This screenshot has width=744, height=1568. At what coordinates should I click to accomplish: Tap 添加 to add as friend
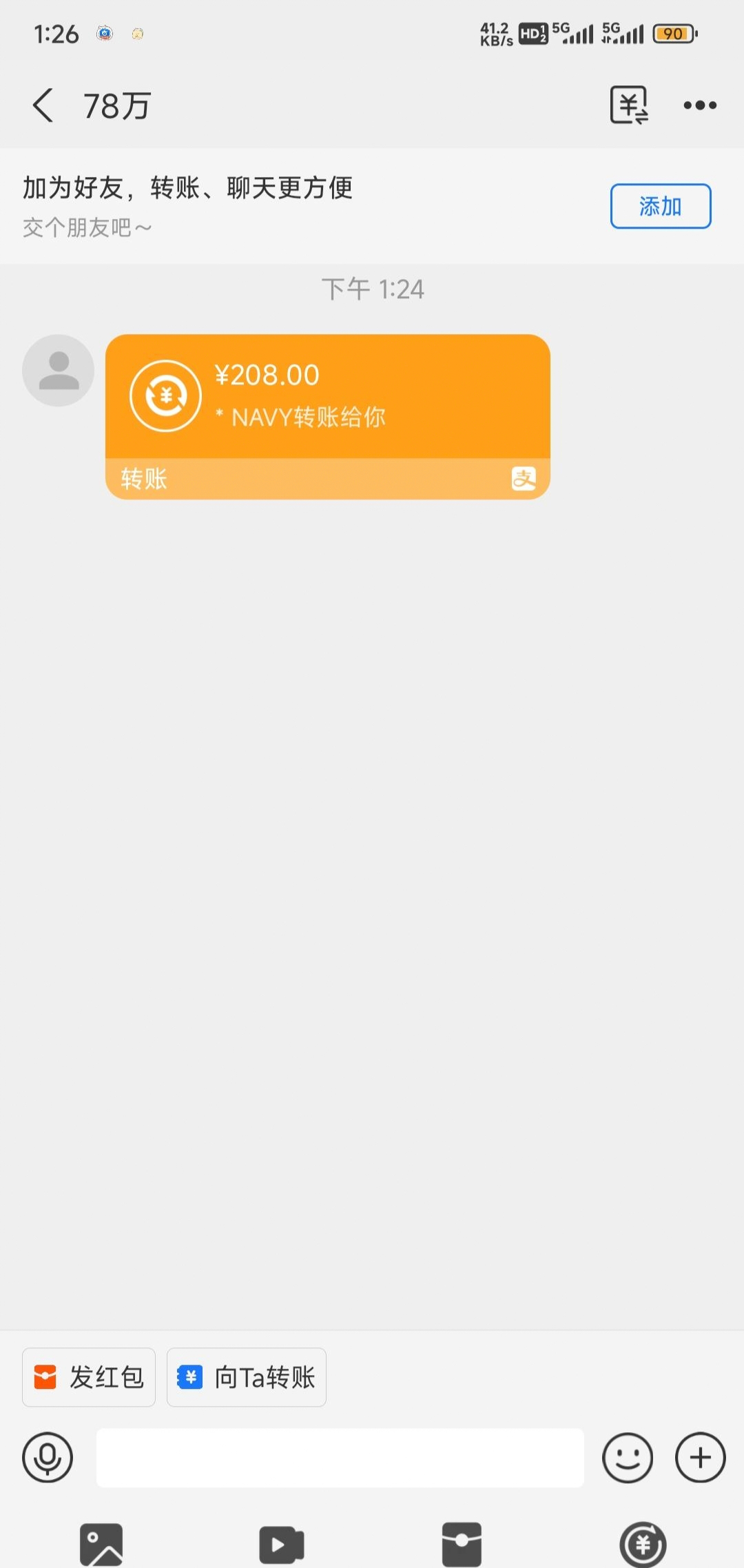point(660,206)
